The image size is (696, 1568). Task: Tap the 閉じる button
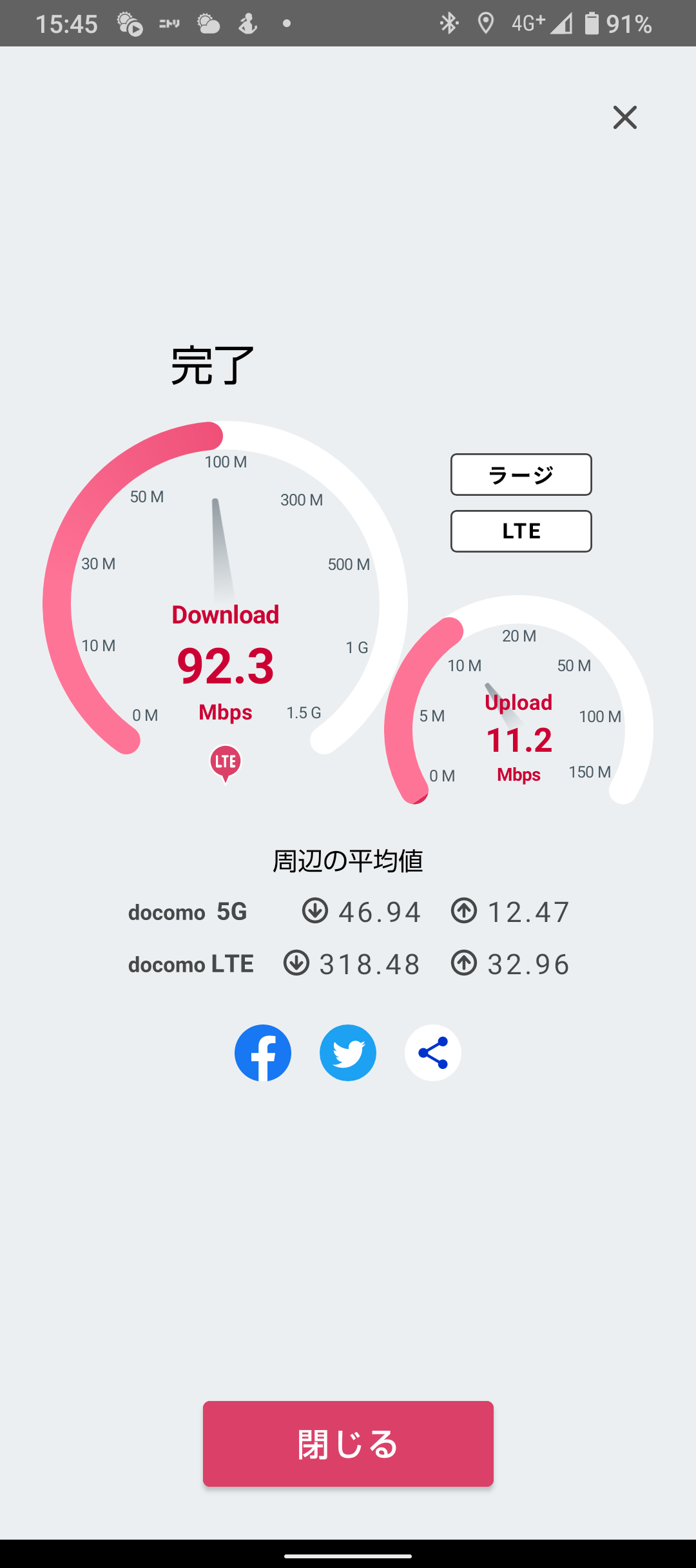(348, 1444)
